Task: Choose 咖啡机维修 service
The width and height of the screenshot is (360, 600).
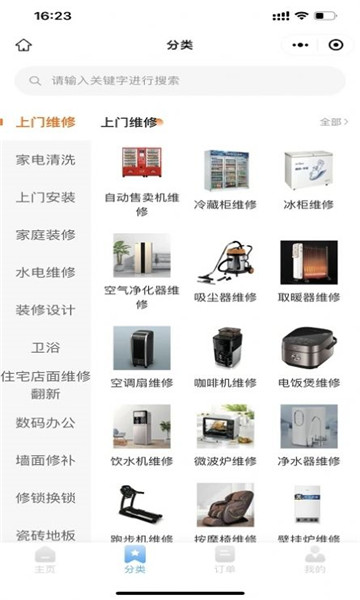Action: pyautogui.click(x=225, y=357)
